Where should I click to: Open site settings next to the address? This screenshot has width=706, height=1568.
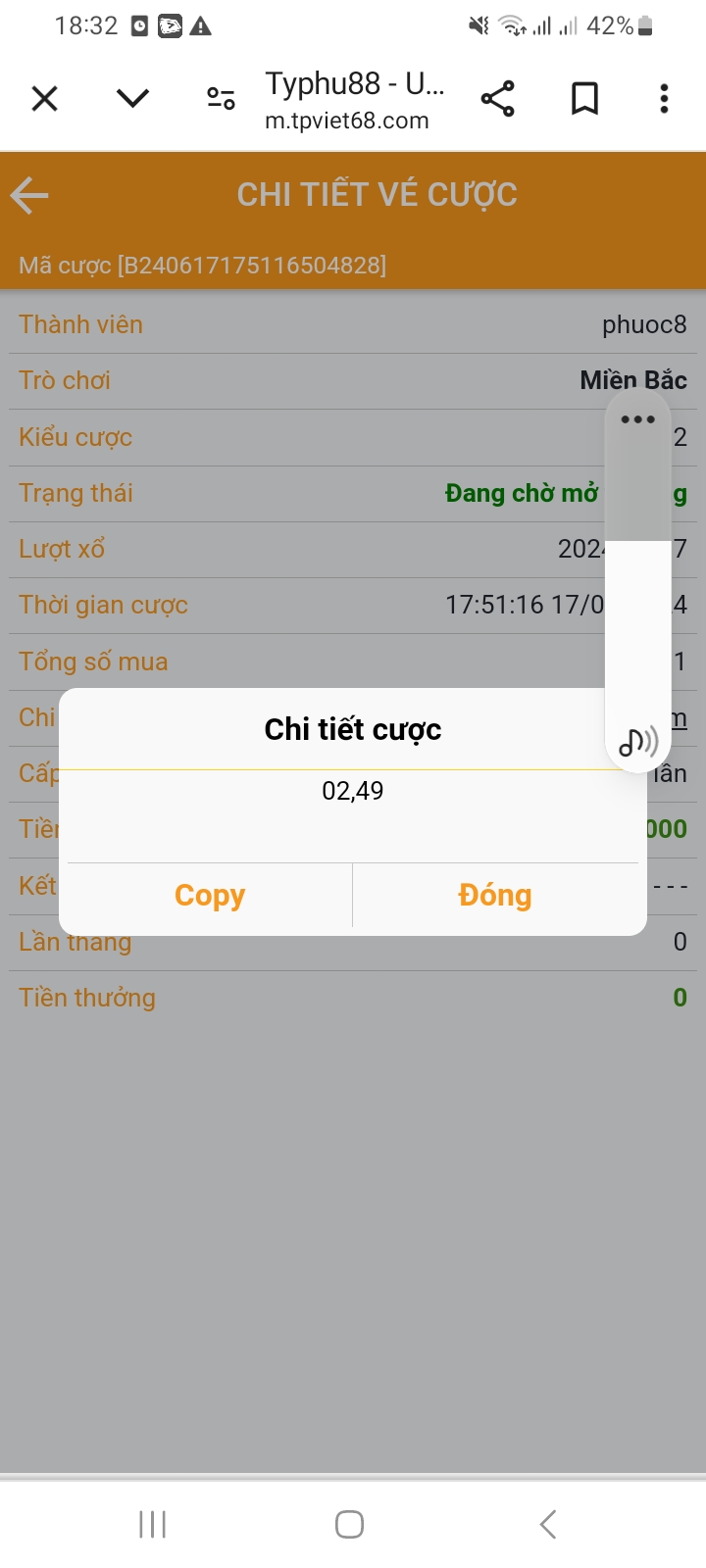point(221,99)
